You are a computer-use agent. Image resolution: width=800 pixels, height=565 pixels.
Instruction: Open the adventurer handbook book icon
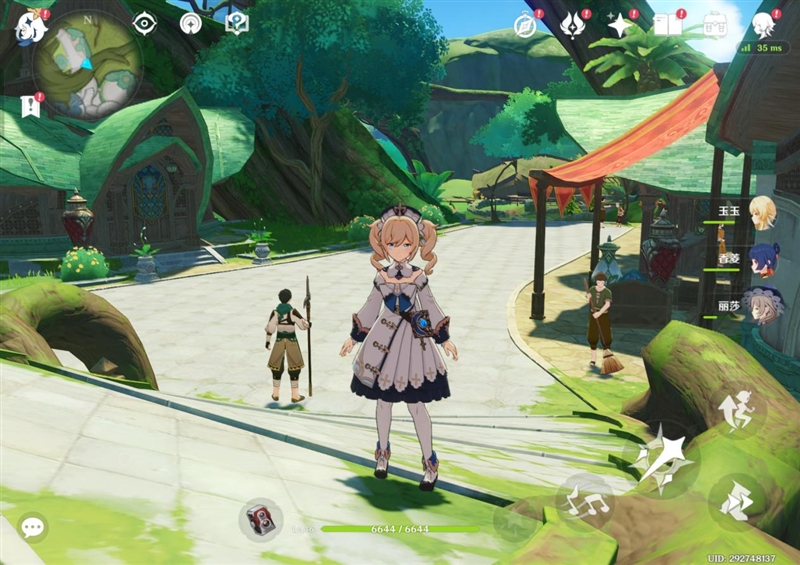(667, 25)
